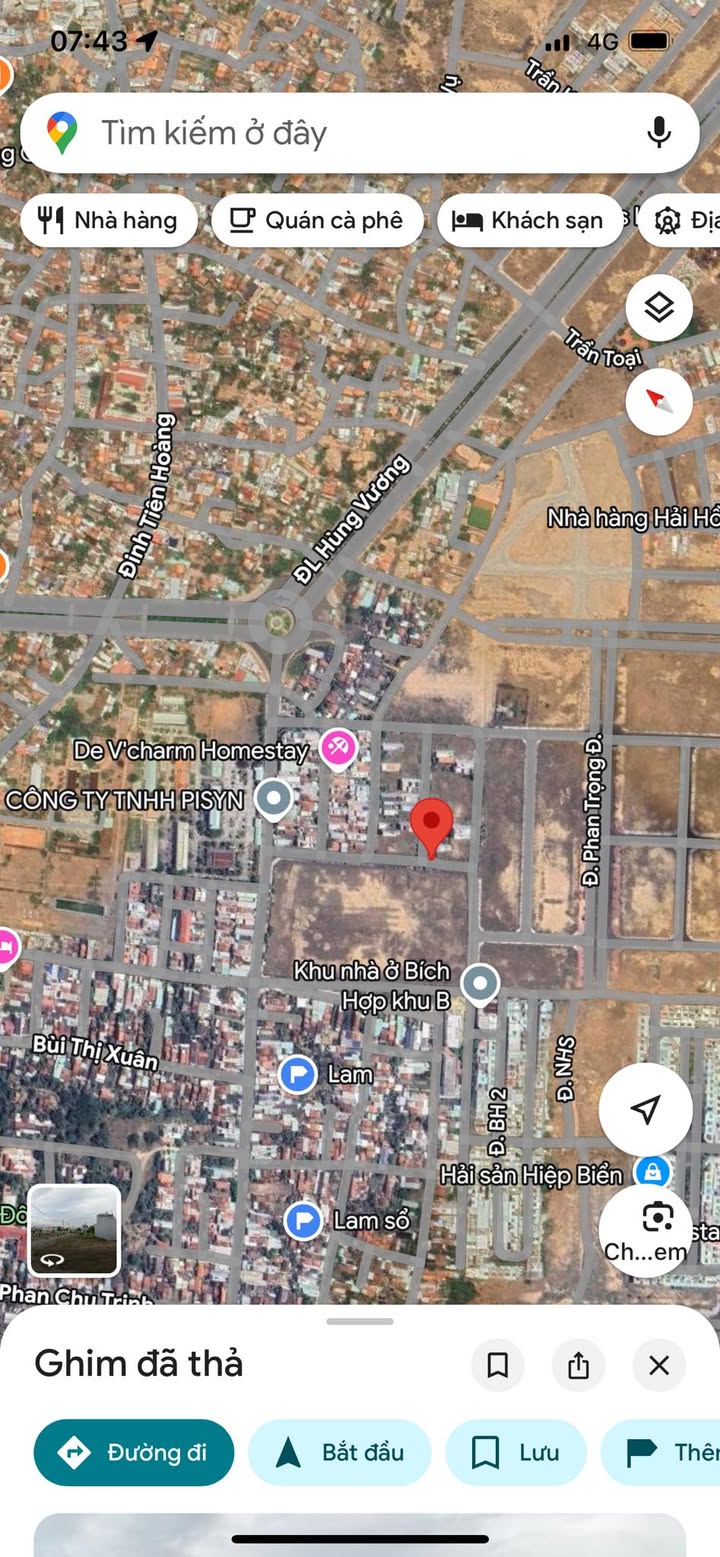Select the CÔNG TY TNHH PISYN marker
This screenshot has height=1557, width=720.
(273, 799)
